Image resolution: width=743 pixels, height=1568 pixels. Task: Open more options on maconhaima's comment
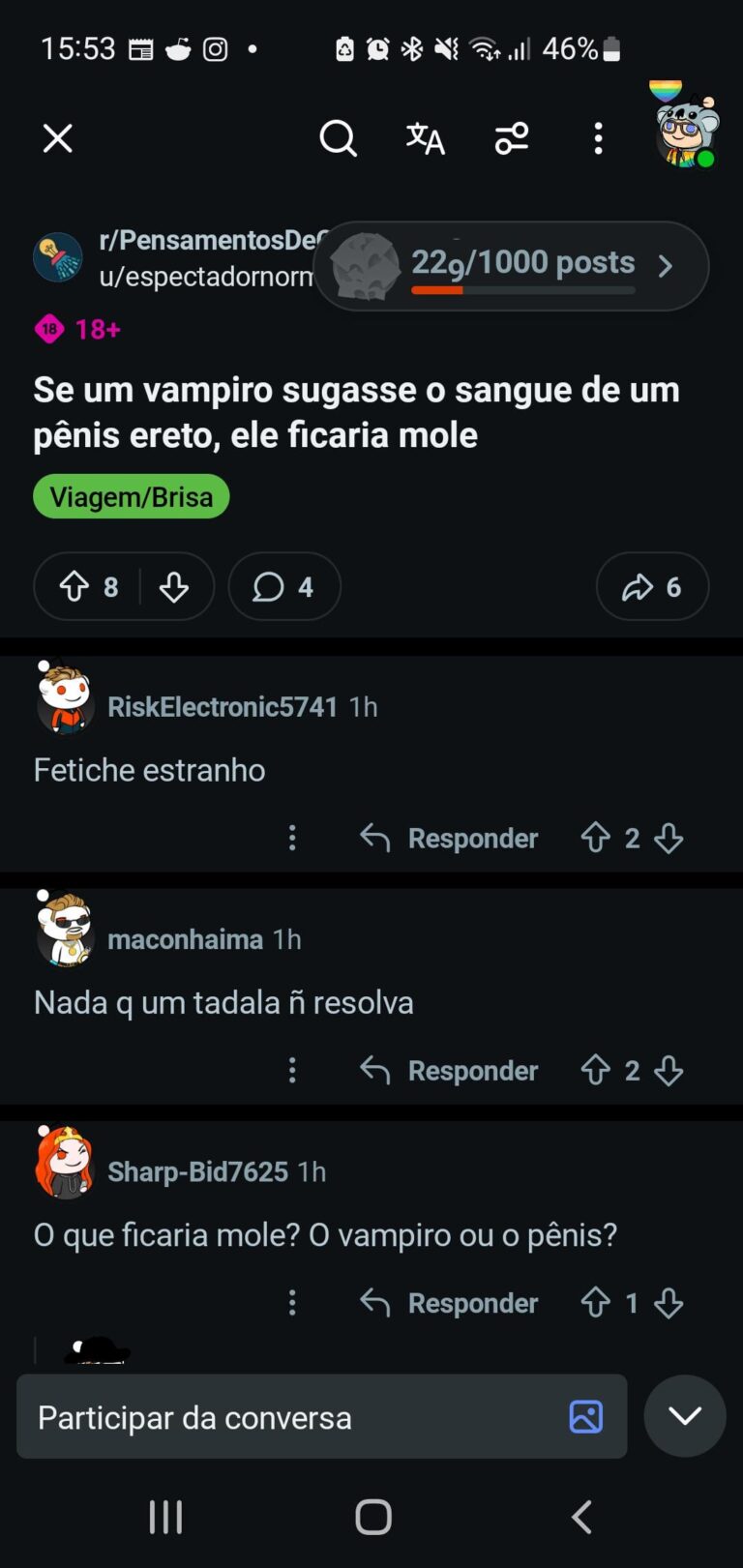pyautogui.click(x=292, y=1070)
